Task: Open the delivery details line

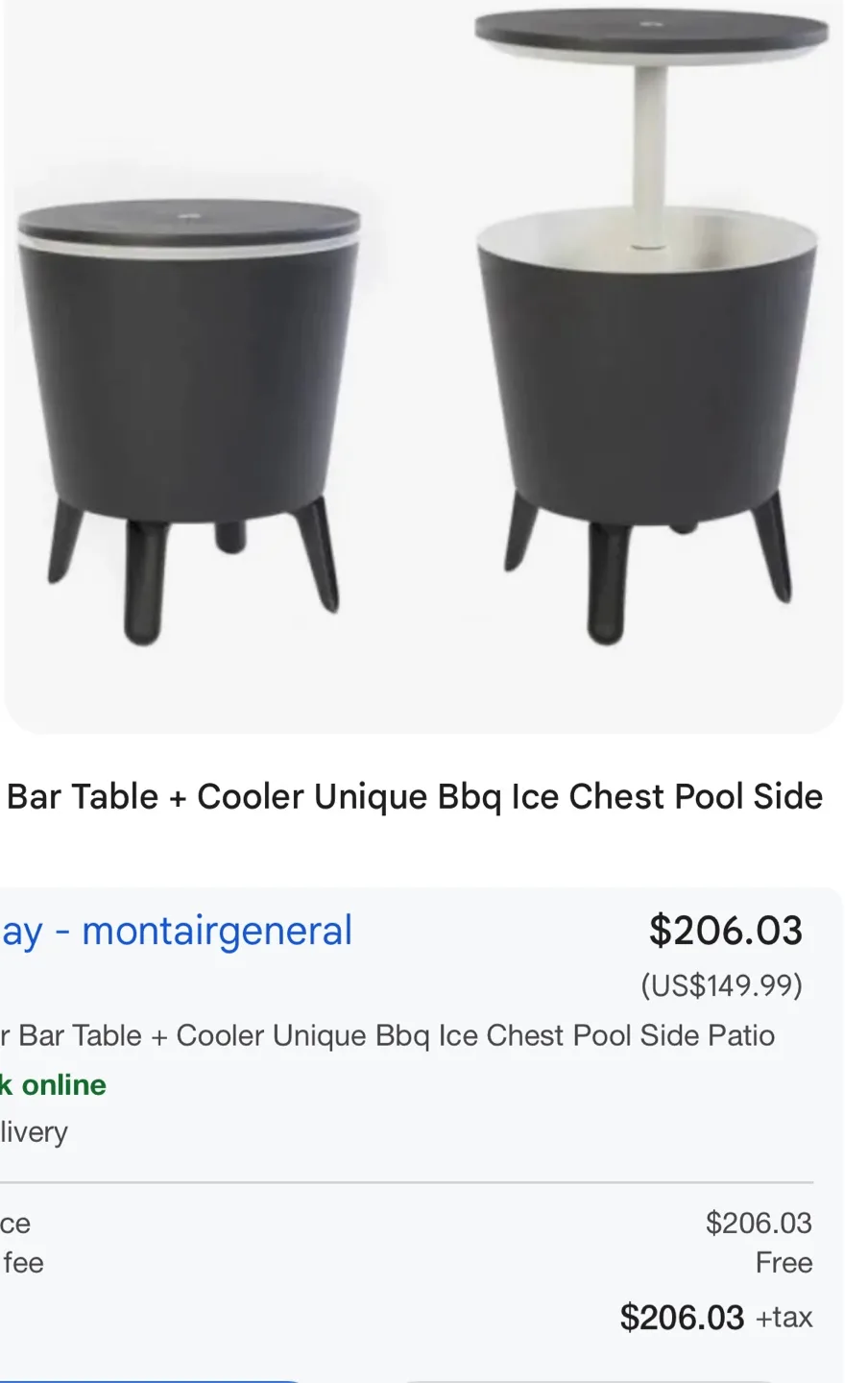Action: [34, 1132]
